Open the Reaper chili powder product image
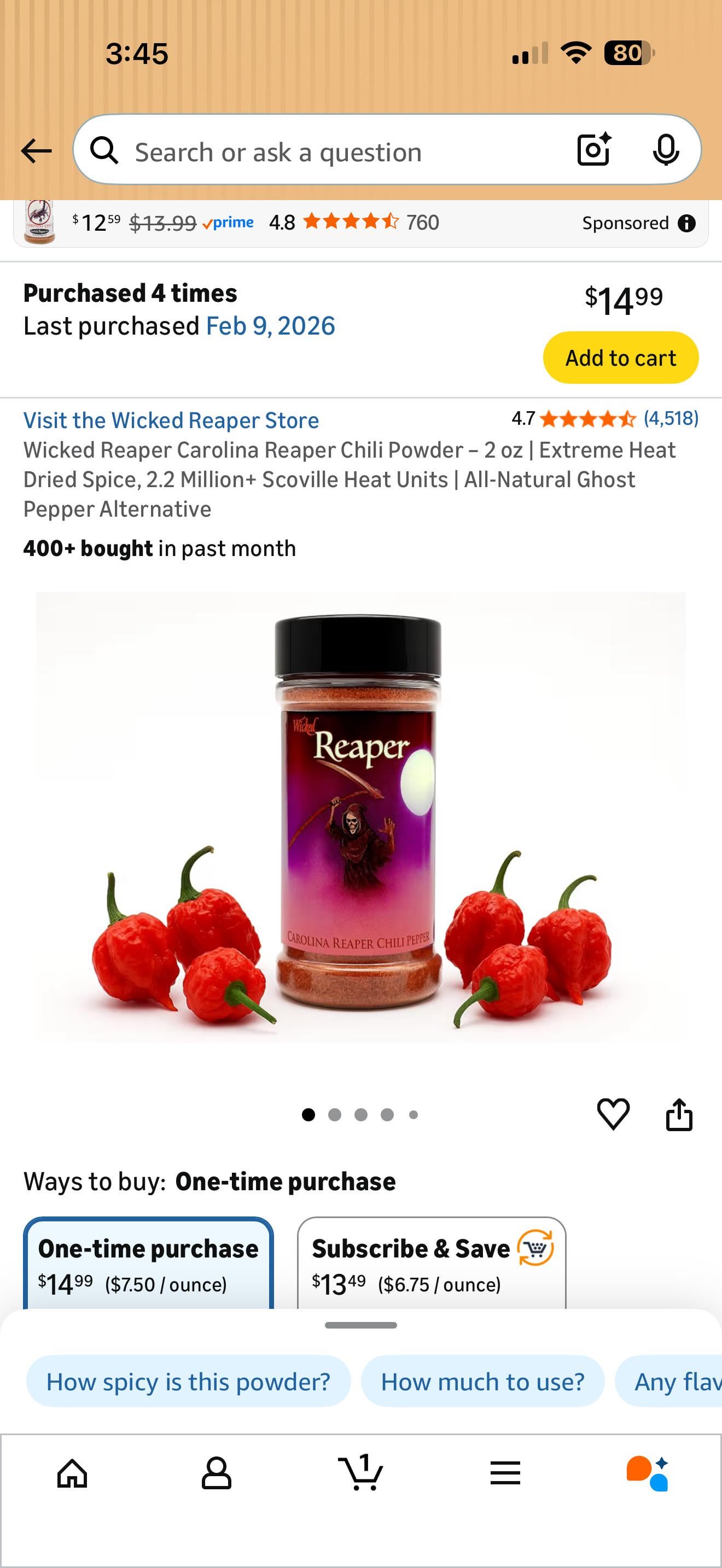This screenshot has width=722, height=1568. pyautogui.click(x=360, y=816)
